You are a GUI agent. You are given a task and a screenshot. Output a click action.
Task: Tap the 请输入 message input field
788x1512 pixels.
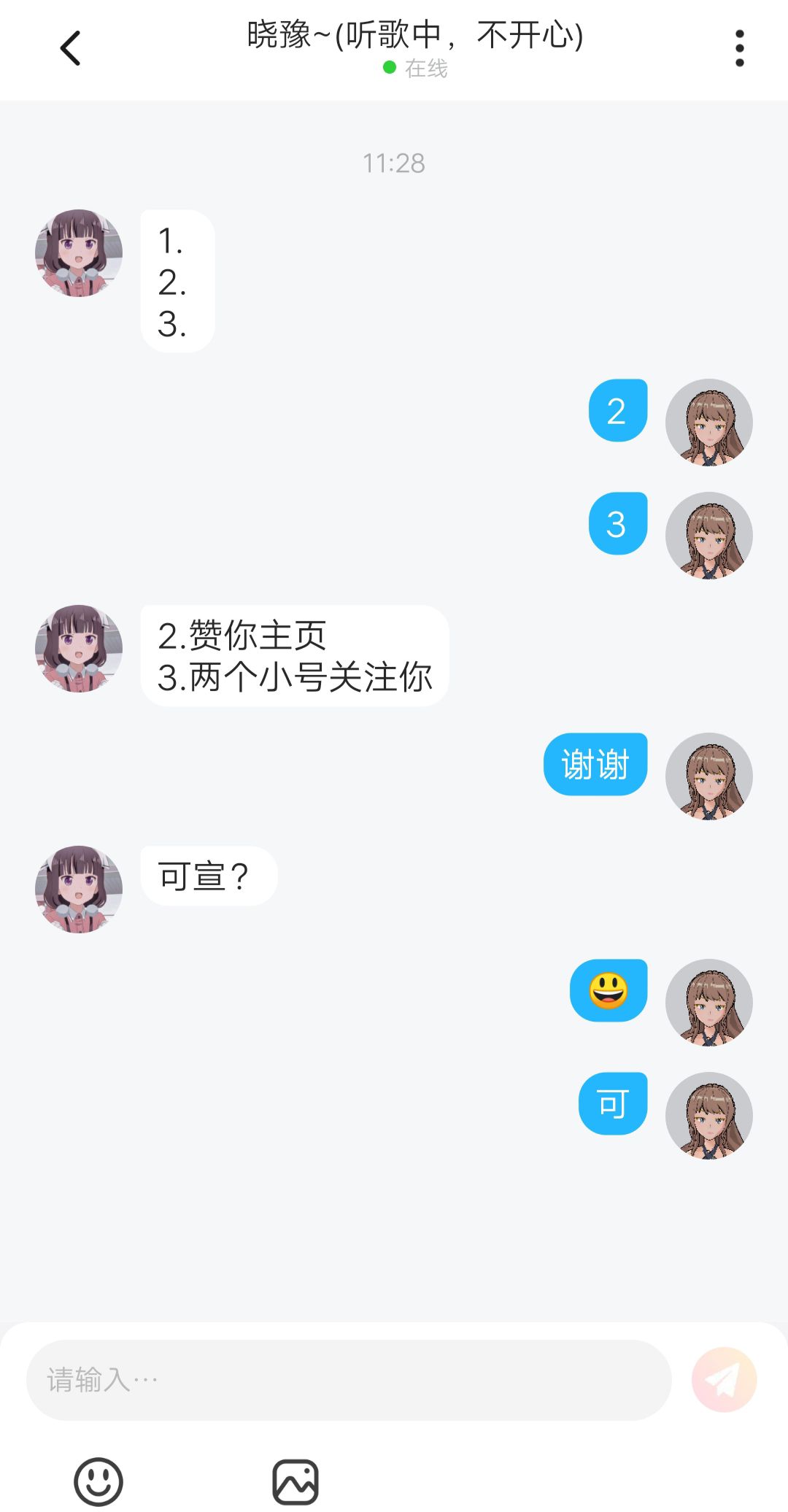pos(349,1380)
